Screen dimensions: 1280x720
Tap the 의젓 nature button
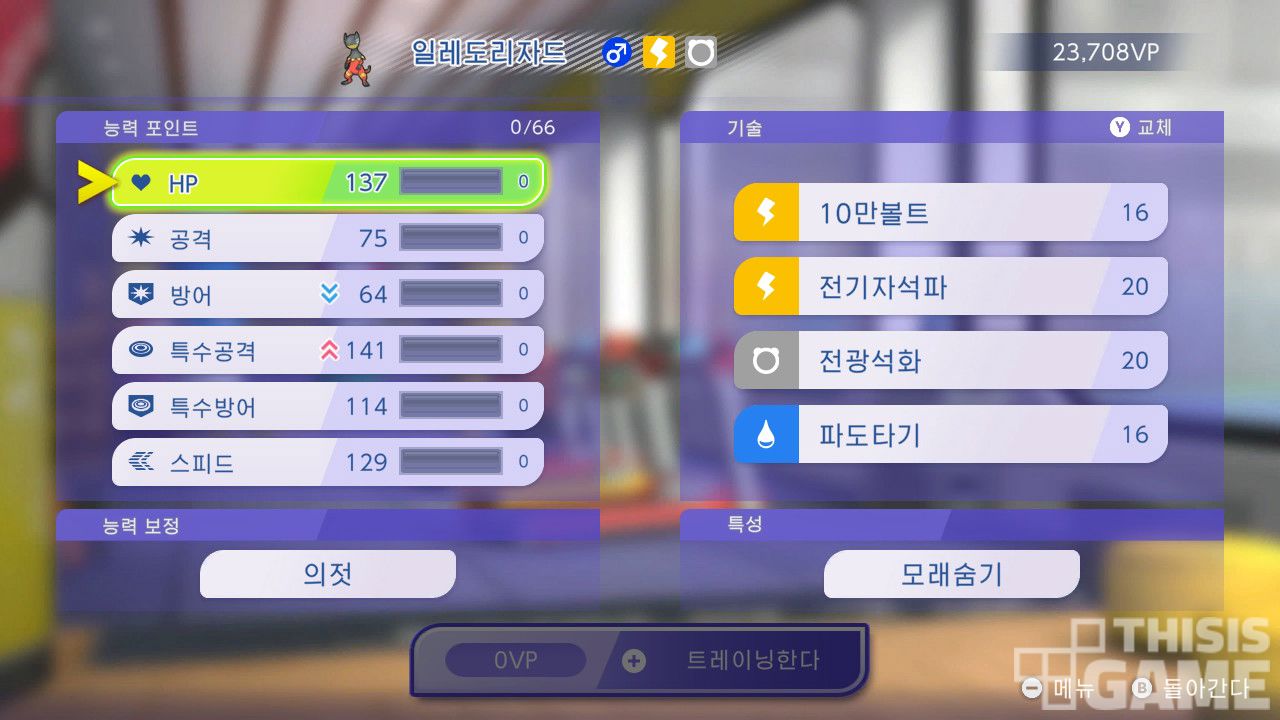coord(327,574)
